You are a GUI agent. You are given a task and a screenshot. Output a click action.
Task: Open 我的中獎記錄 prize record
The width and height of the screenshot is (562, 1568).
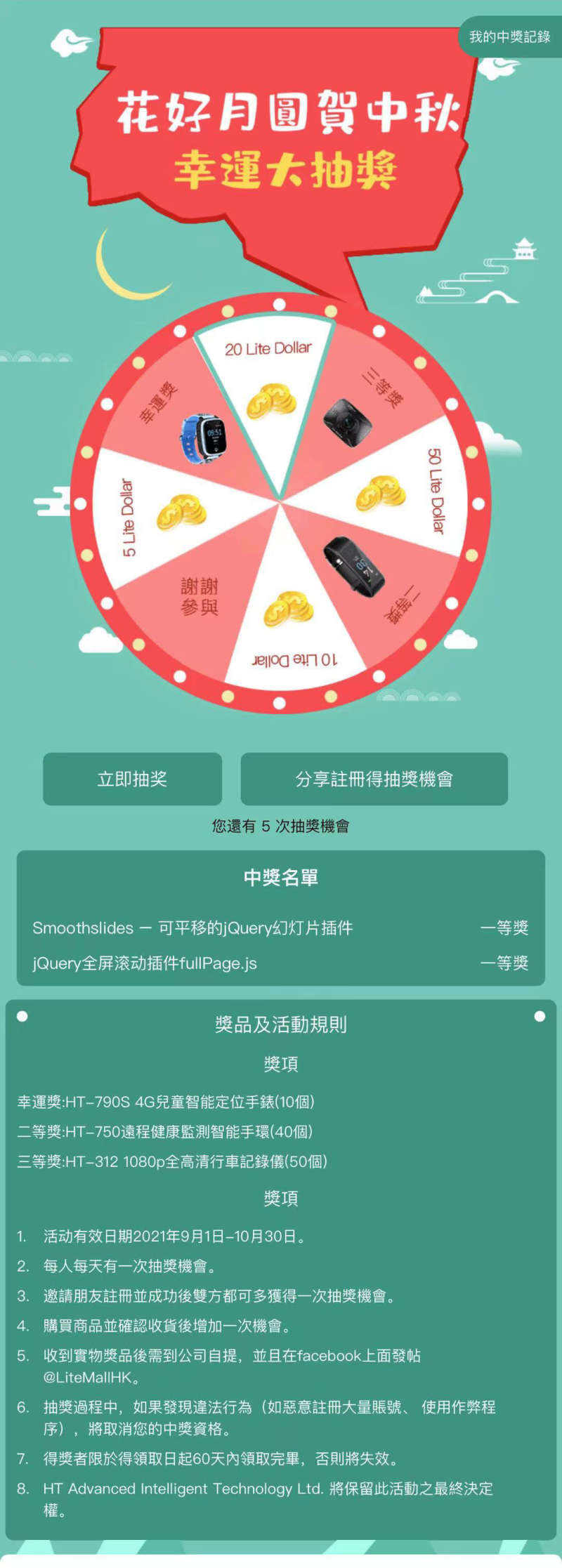point(509,37)
